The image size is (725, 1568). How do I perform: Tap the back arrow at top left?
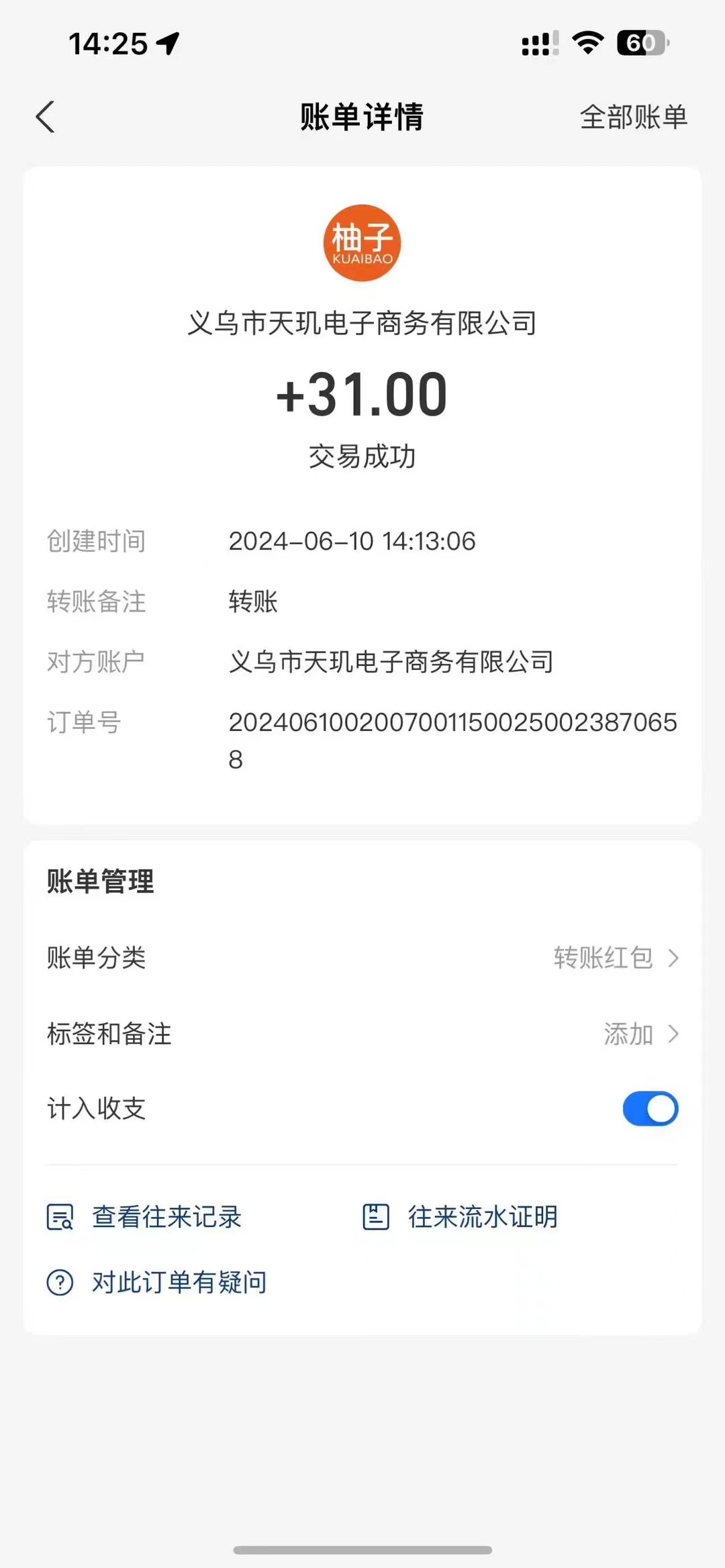pos(45,117)
